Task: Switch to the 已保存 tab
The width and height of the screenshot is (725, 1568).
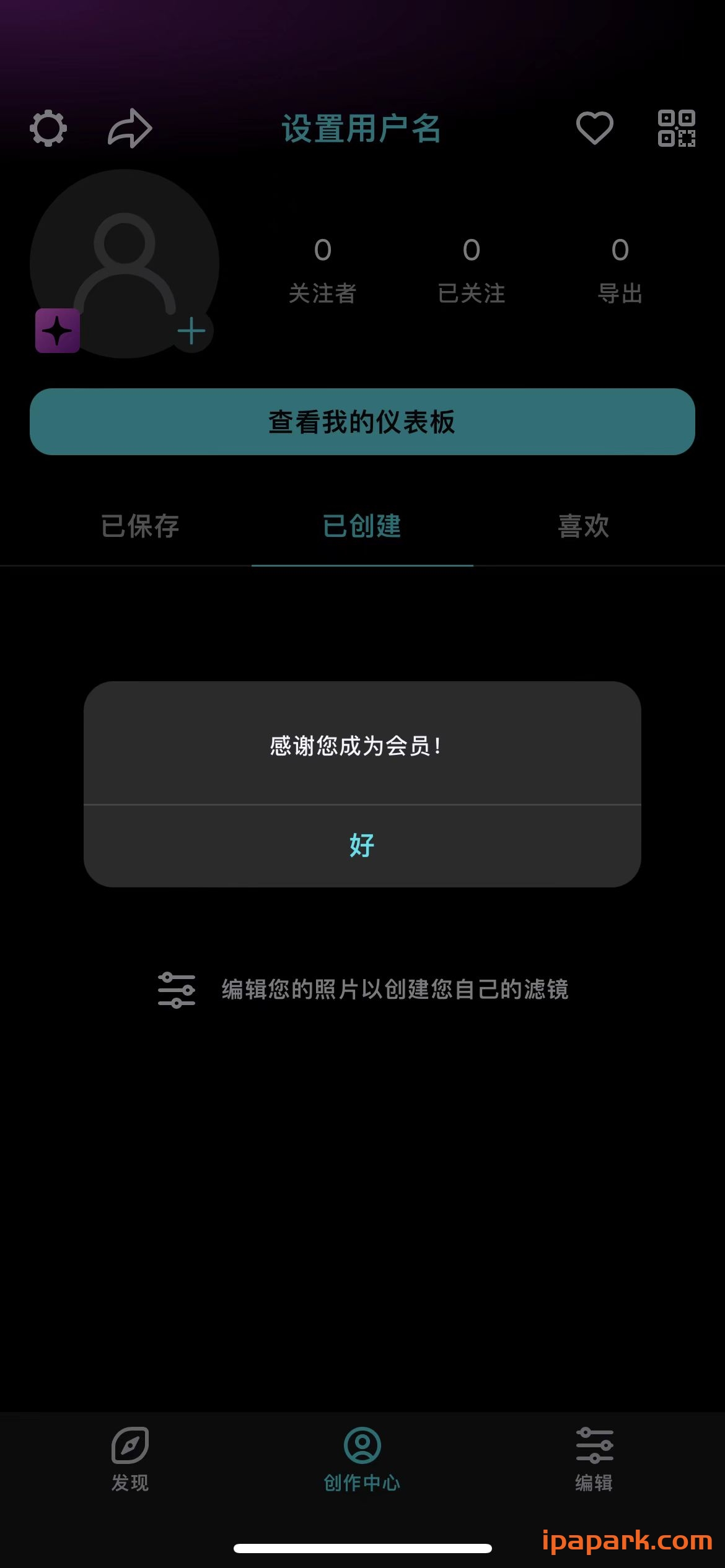Action: coord(140,527)
